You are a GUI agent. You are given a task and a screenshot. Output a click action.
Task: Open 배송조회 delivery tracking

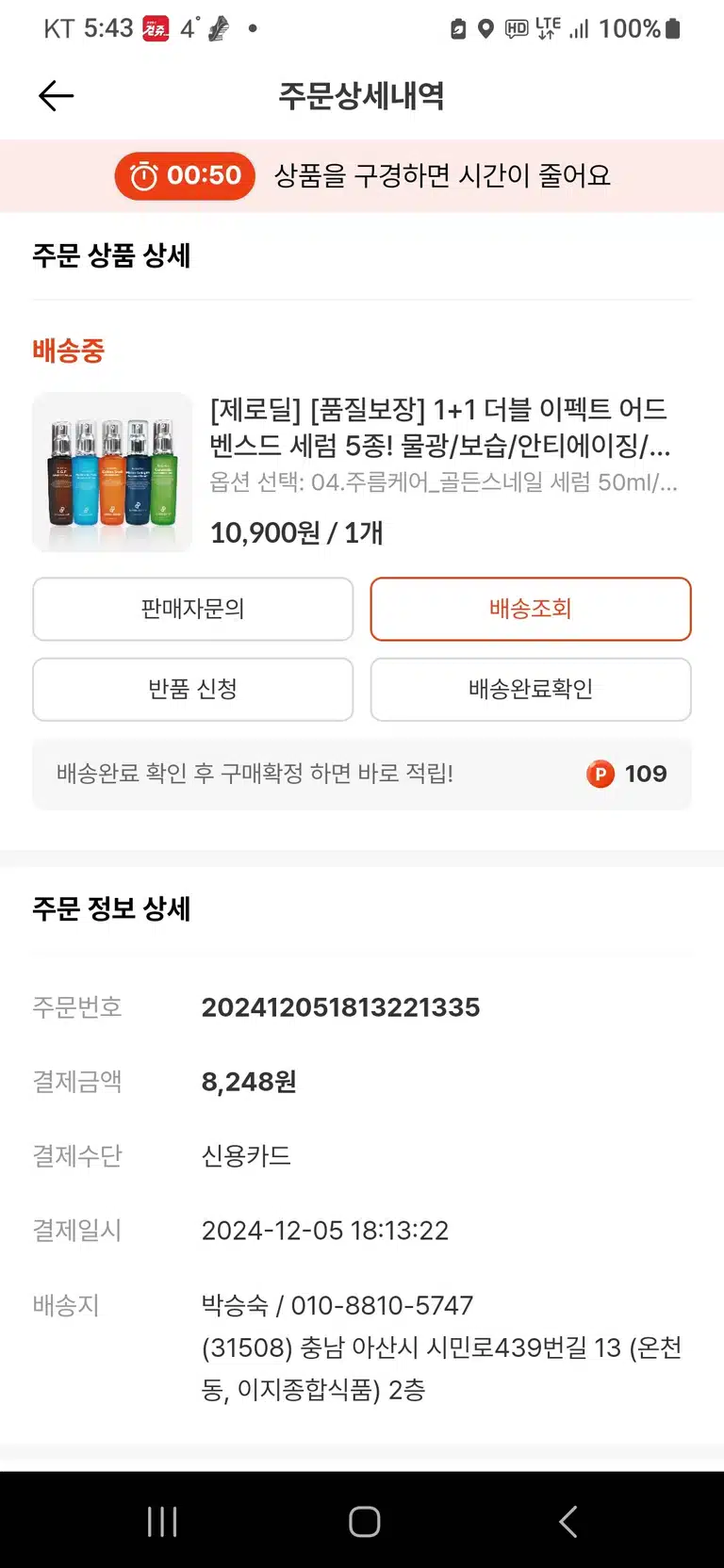pyautogui.click(x=531, y=609)
